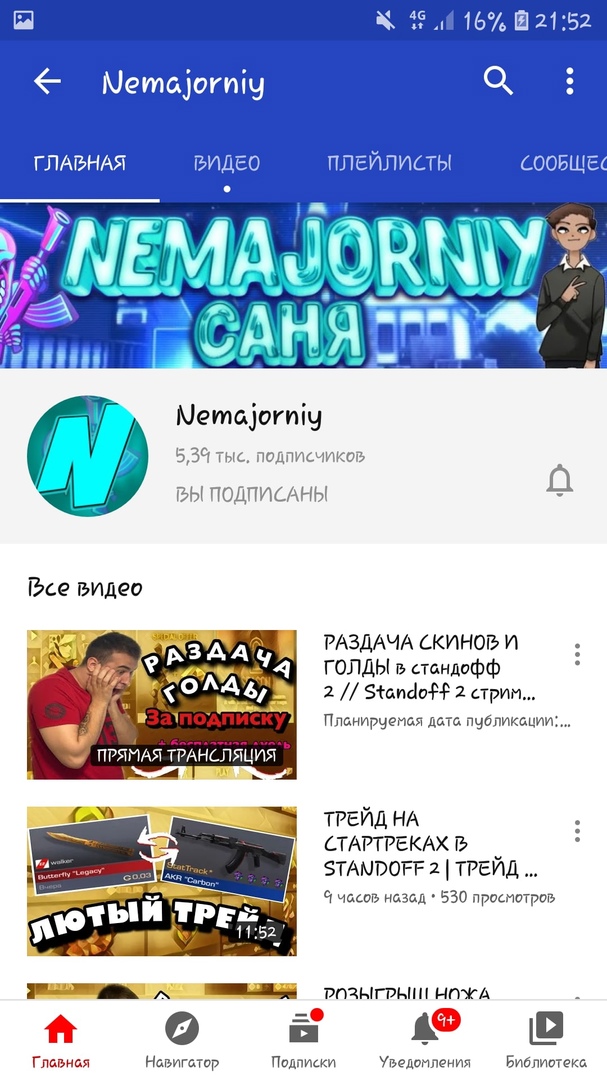Play the ТРЕЙД НА СТАРТРЕКАХ video
Viewport: 607px width, 1080px height.
[x=162, y=881]
